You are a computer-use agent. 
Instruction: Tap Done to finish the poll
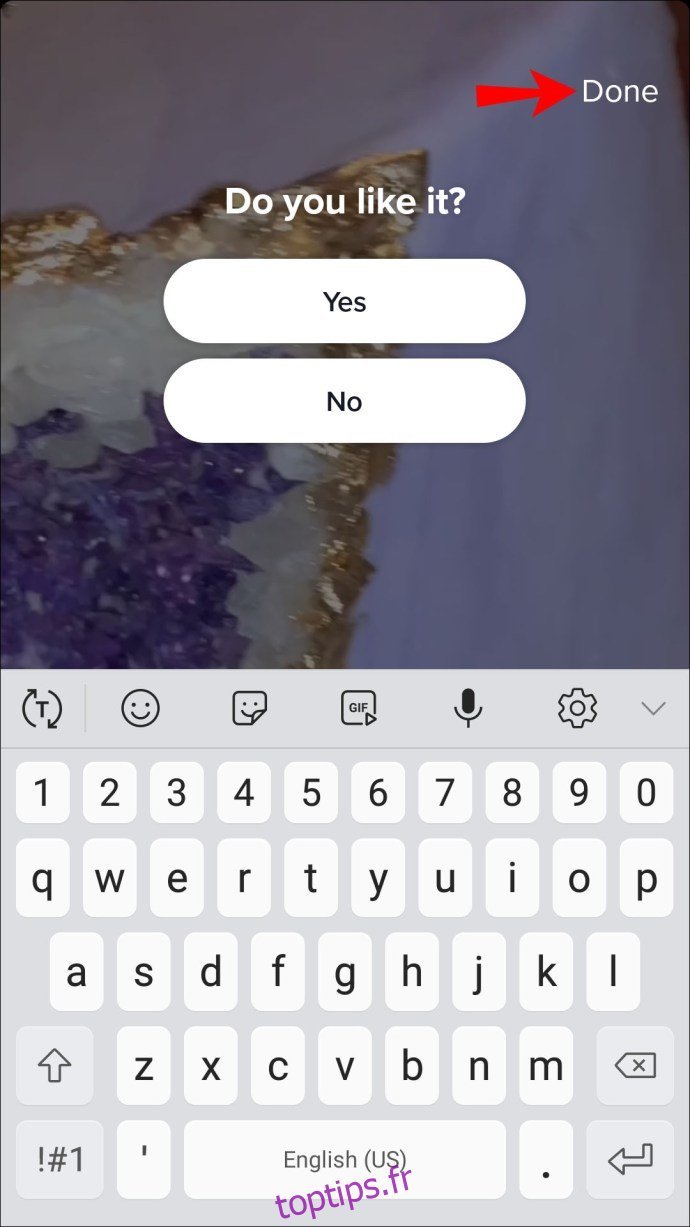click(619, 92)
